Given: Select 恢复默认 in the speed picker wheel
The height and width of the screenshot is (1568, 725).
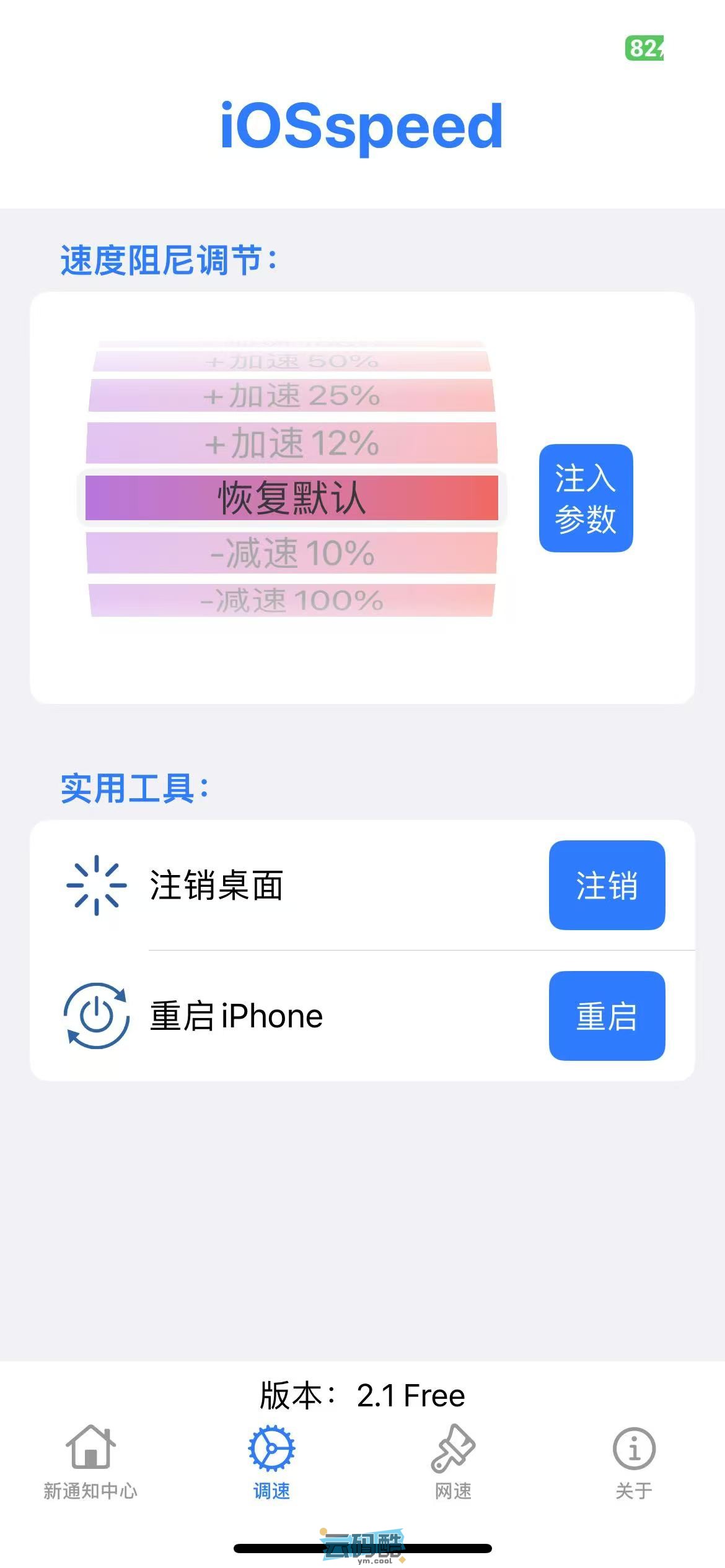Looking at the screenshot, I should tap(291, 497).
